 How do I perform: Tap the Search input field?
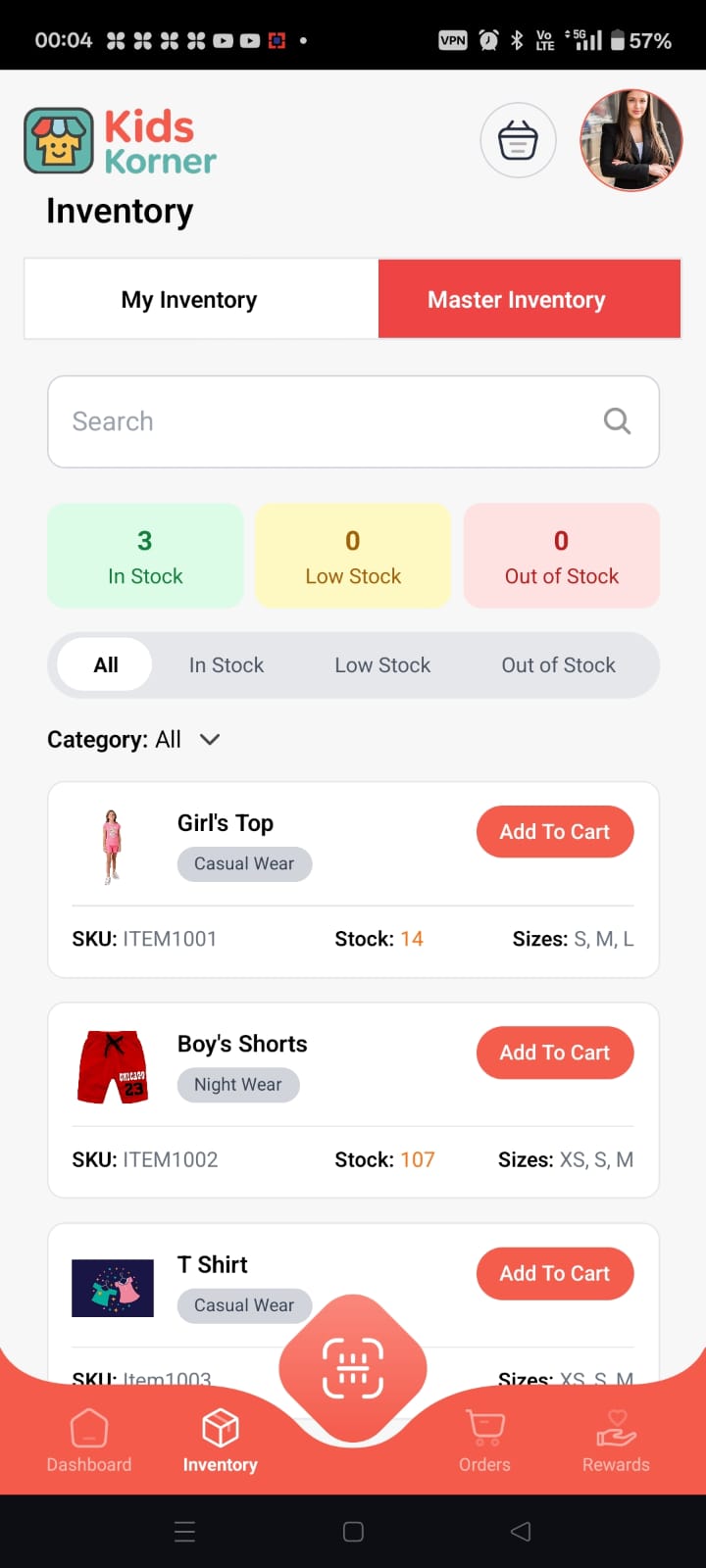point(333,421)
